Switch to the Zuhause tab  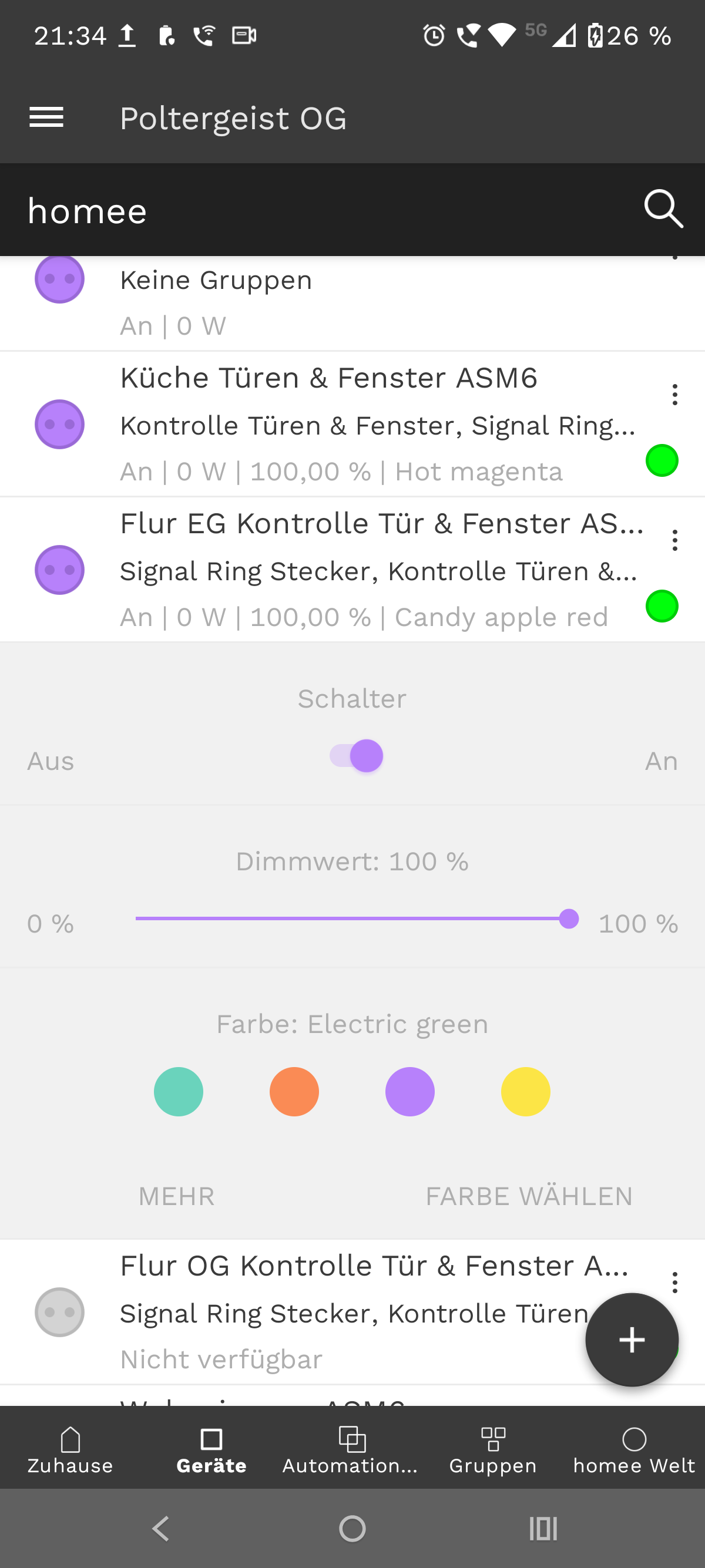(70, 1451)
